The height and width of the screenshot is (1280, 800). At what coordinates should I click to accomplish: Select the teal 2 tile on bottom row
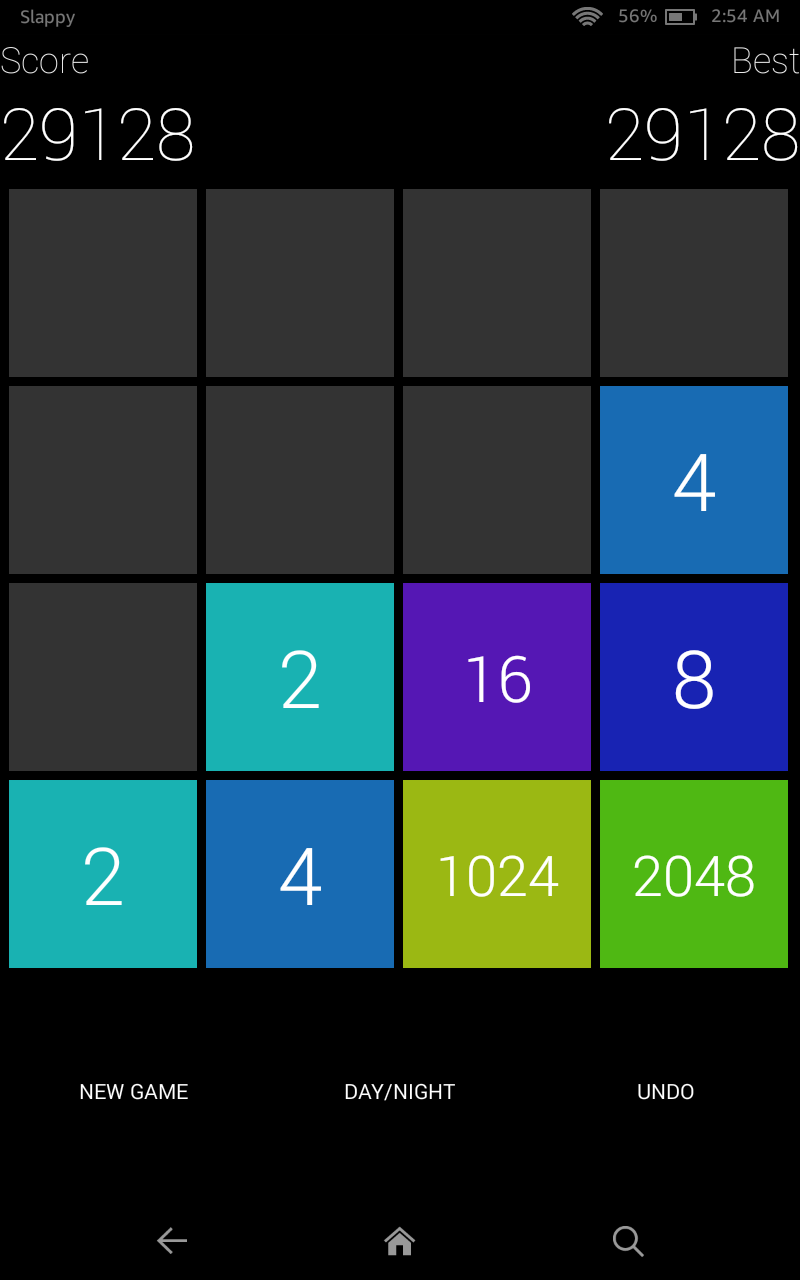point(102,874)
